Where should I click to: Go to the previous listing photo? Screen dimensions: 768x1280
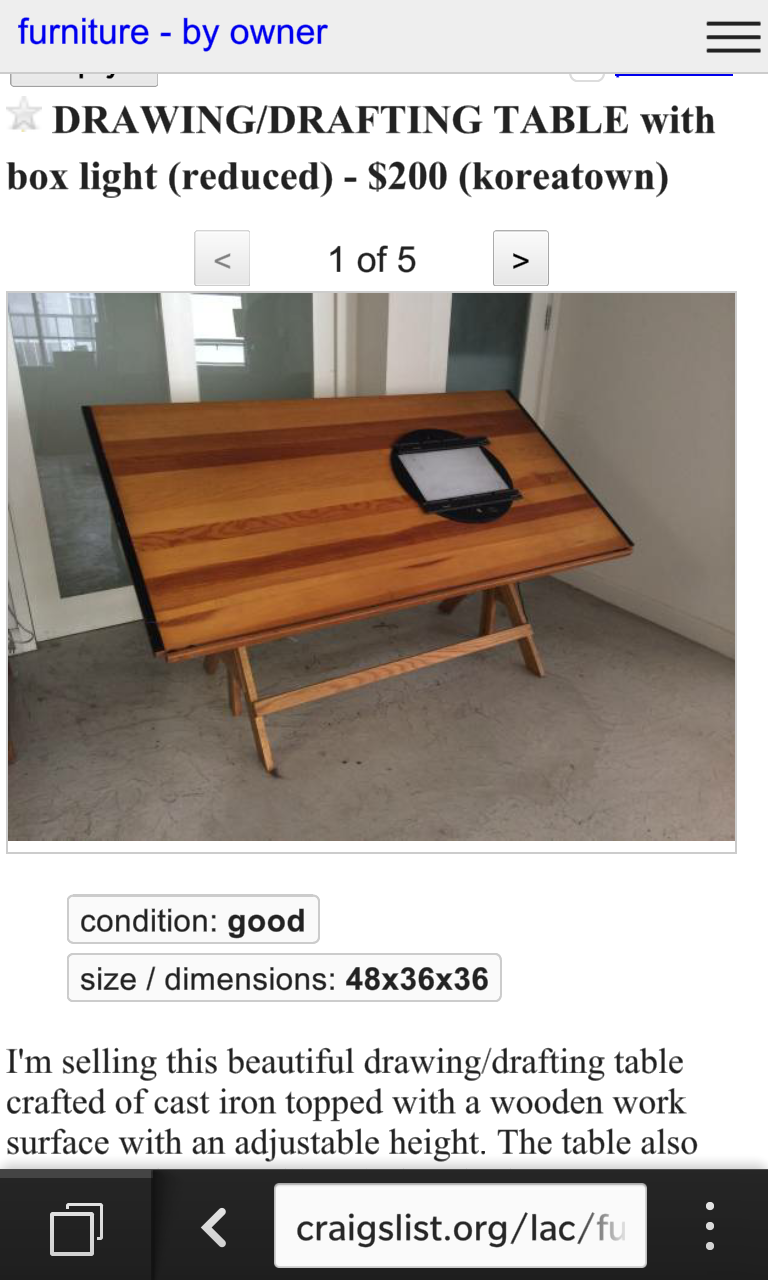click(x=222, y=259)
